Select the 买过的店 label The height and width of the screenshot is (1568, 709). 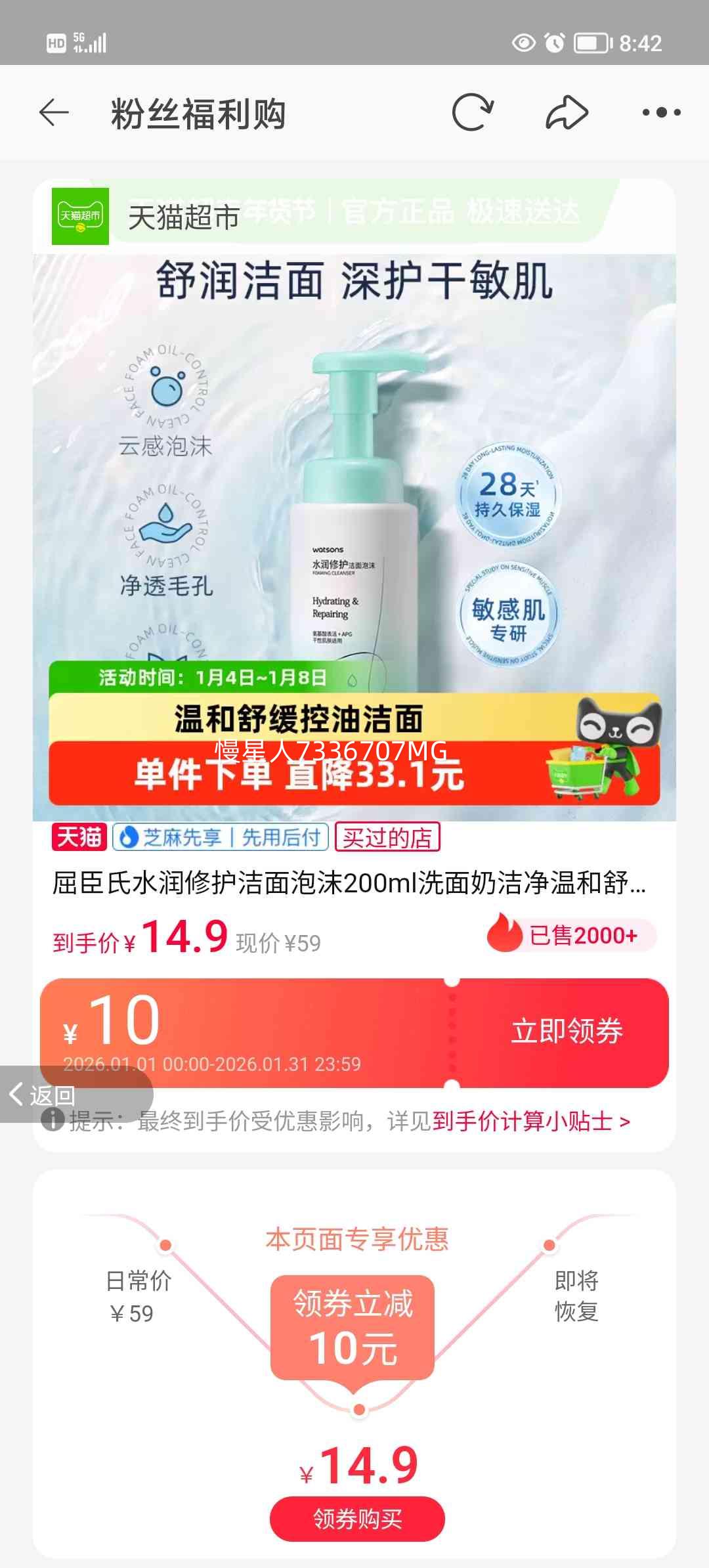(387, 837)
